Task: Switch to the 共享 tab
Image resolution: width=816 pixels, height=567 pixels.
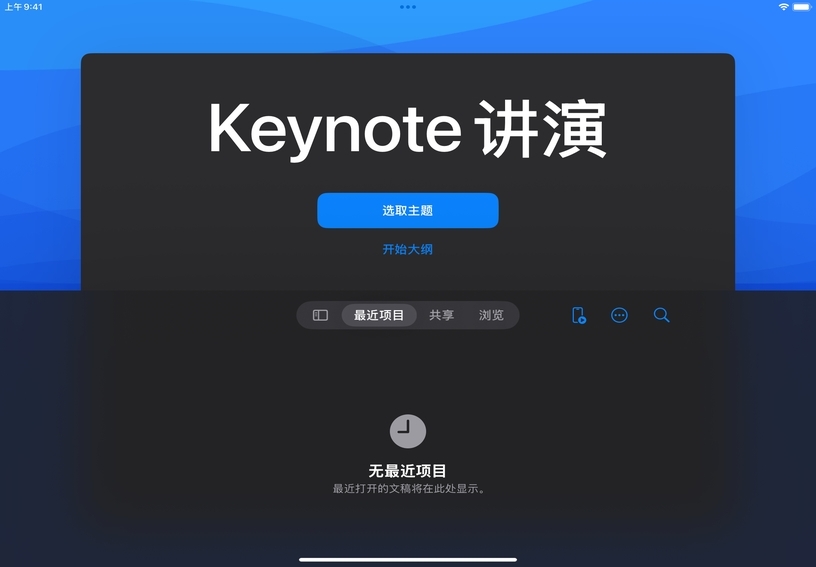Action: pos(441,315)
